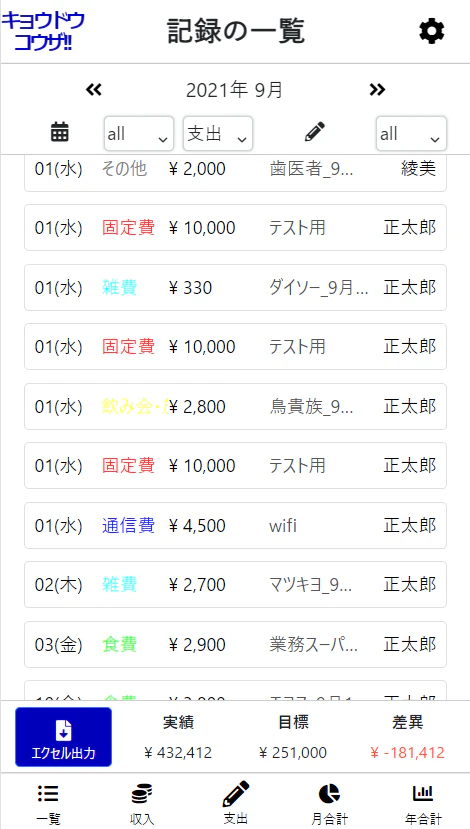Image resolution: width=470 pixels, height=829 pixels.
Task: Open the ¥4,500 wifi 通信費 record
Action: pyautogui.click(x=235, y=526)
